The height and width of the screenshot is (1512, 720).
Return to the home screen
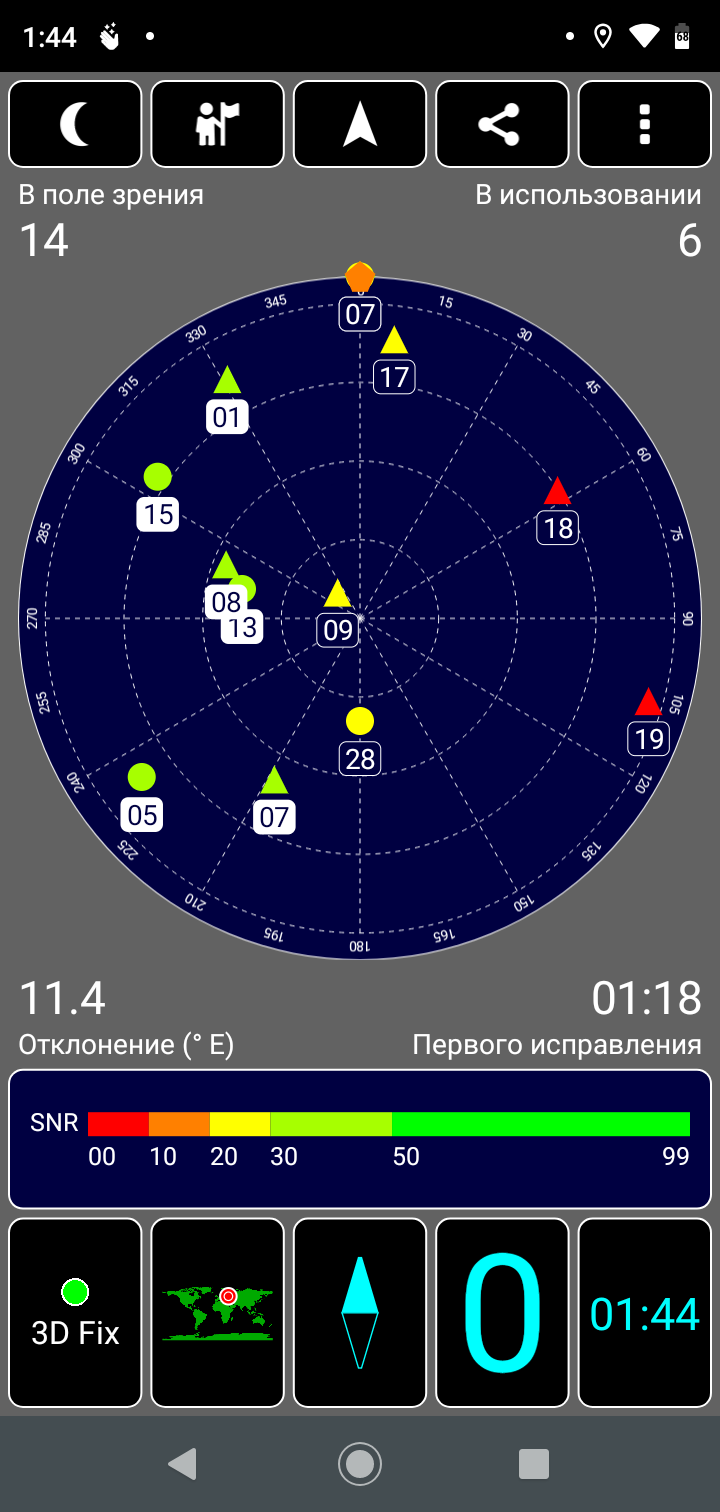360,1464
